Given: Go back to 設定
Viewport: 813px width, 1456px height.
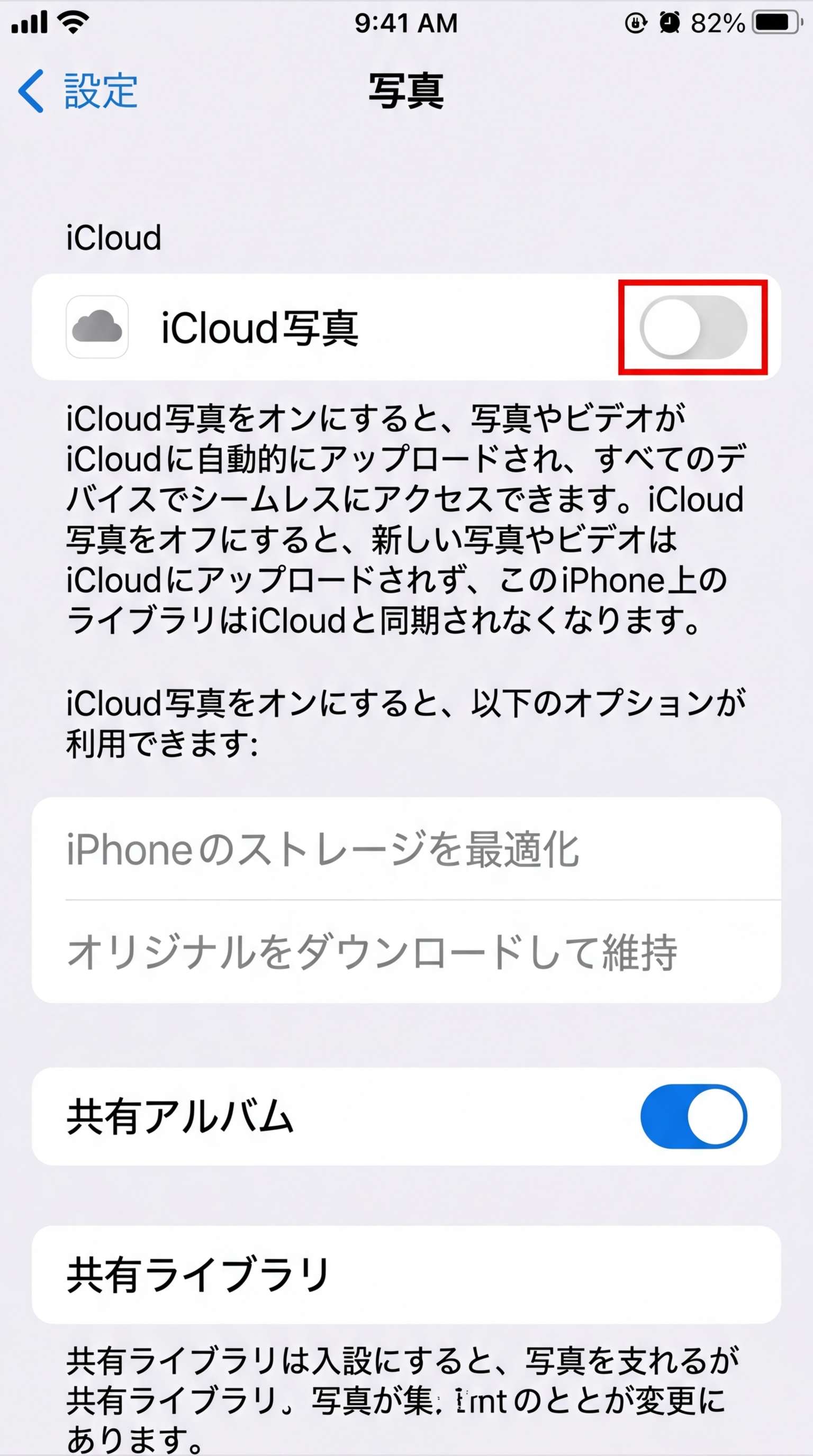Looking at the screenshot, I should 79,90.
